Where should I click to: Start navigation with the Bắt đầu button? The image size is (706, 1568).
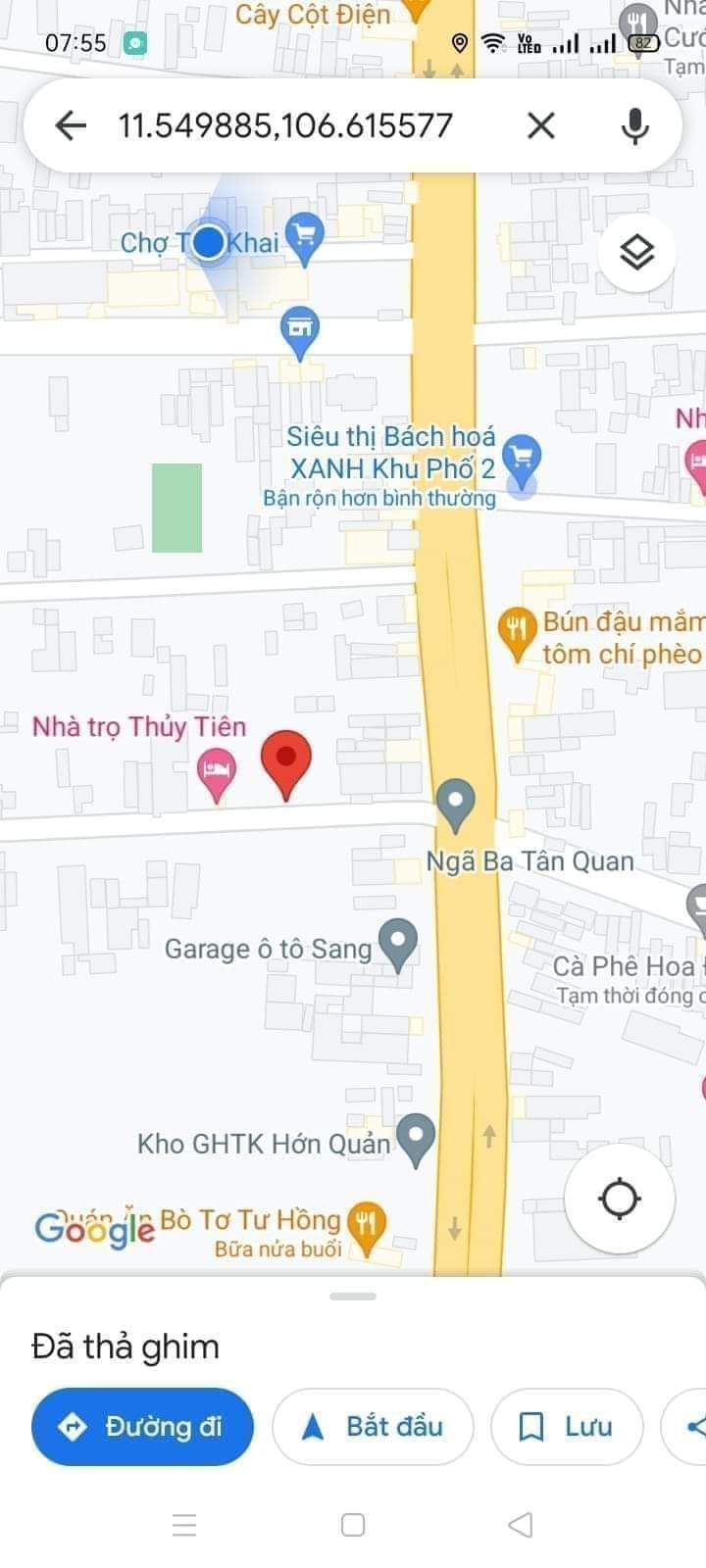373,1427
